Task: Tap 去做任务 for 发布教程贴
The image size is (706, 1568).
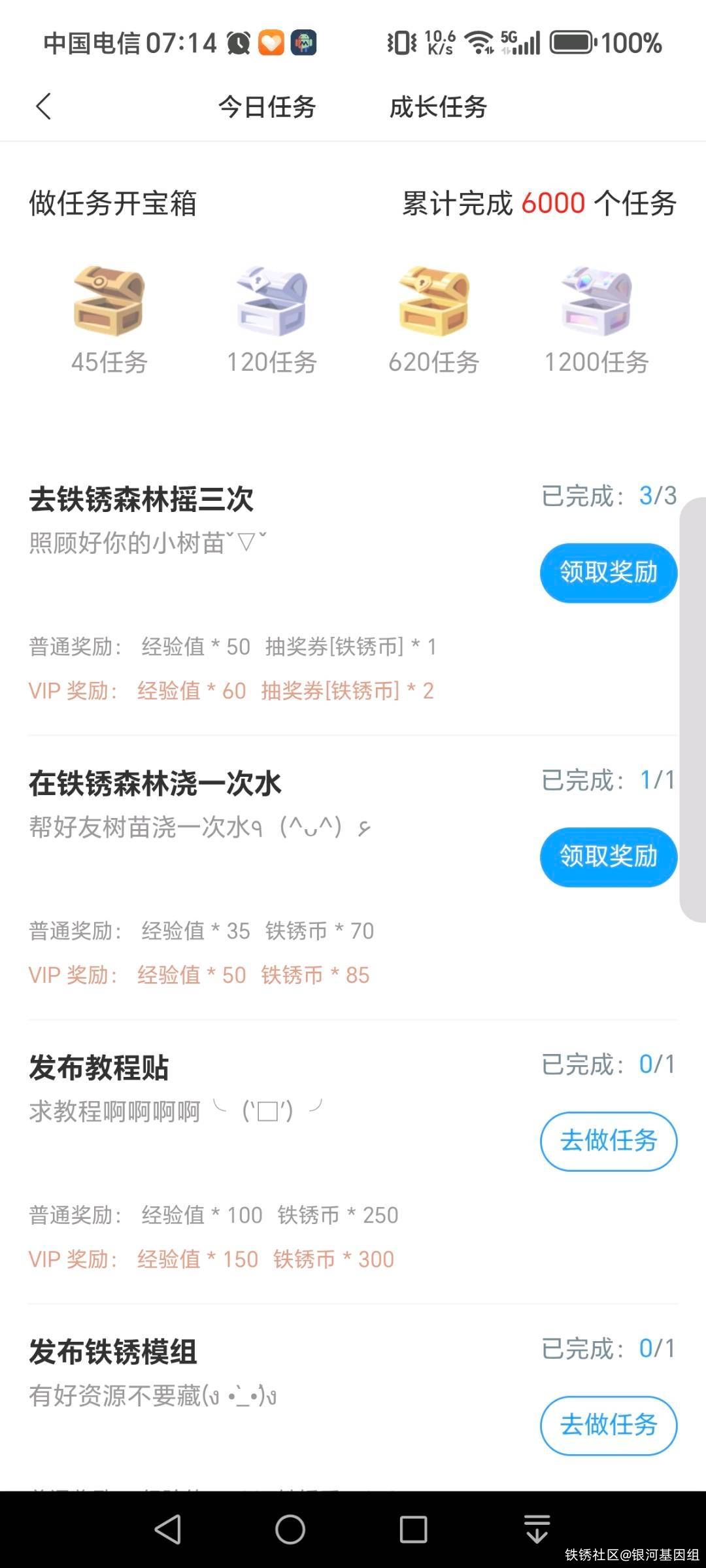Action: pyautogui.click(x=608, y=1141)
